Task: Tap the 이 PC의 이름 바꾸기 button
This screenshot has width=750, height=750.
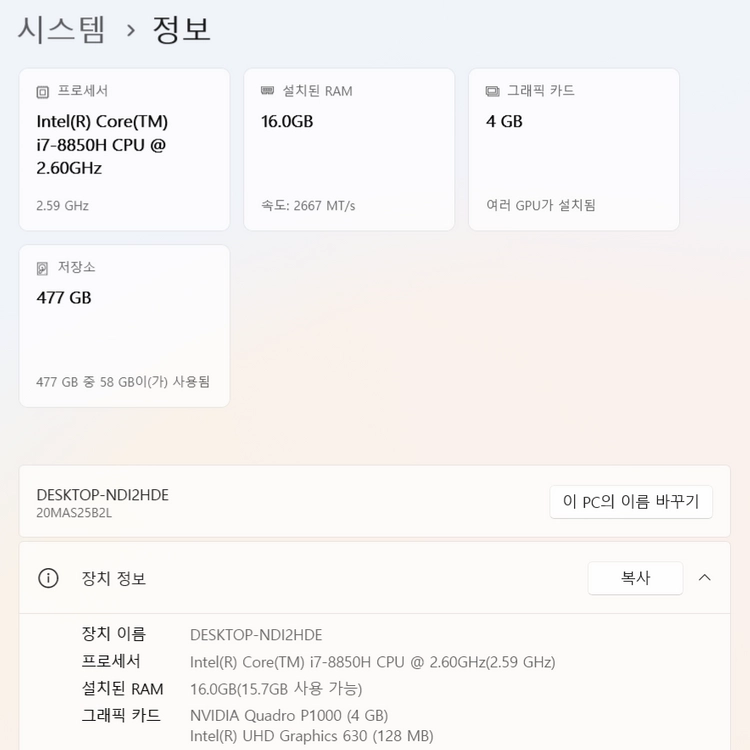Action: [631, 502]
